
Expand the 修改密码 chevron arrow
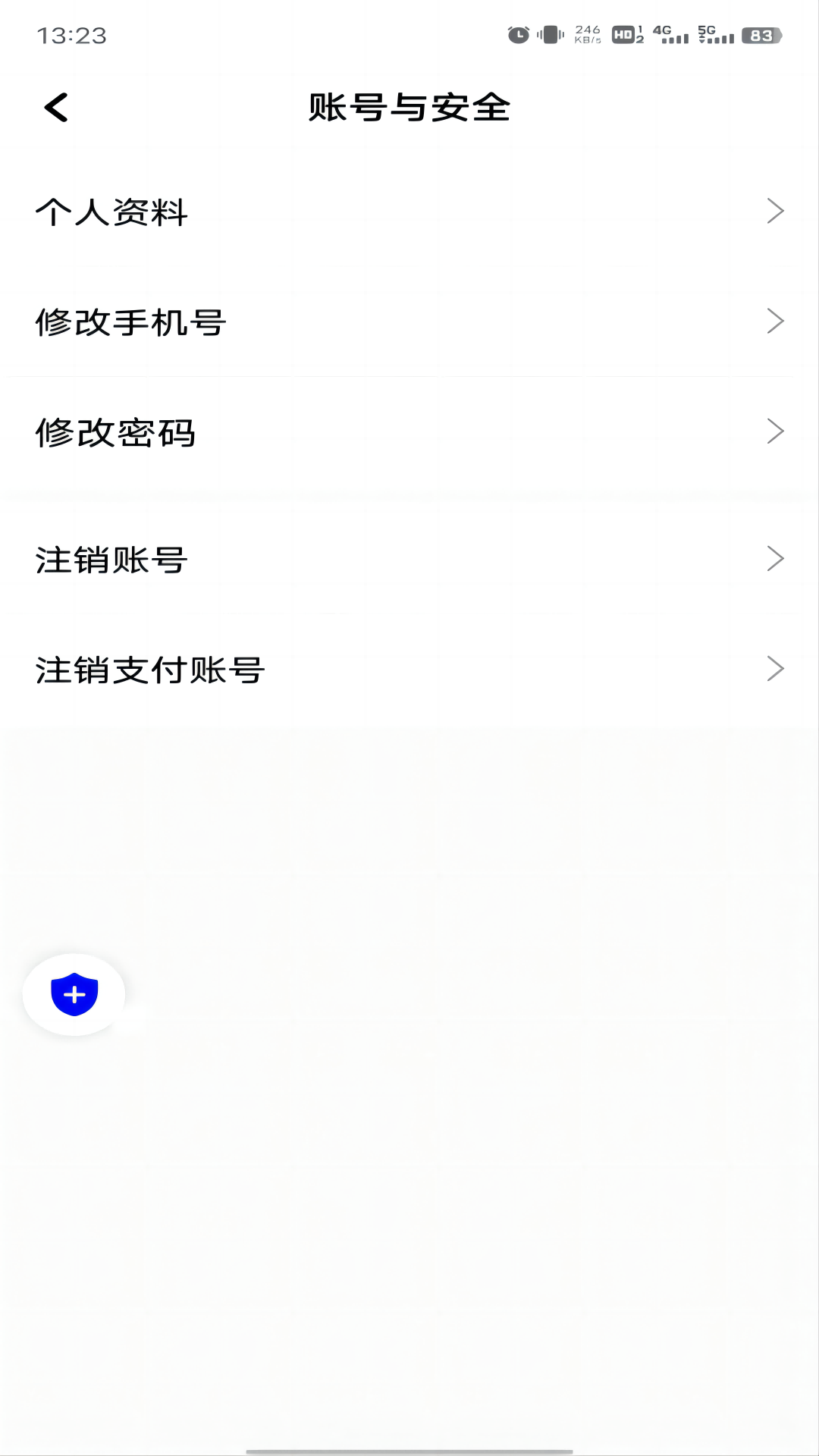[x=774, y=431]
